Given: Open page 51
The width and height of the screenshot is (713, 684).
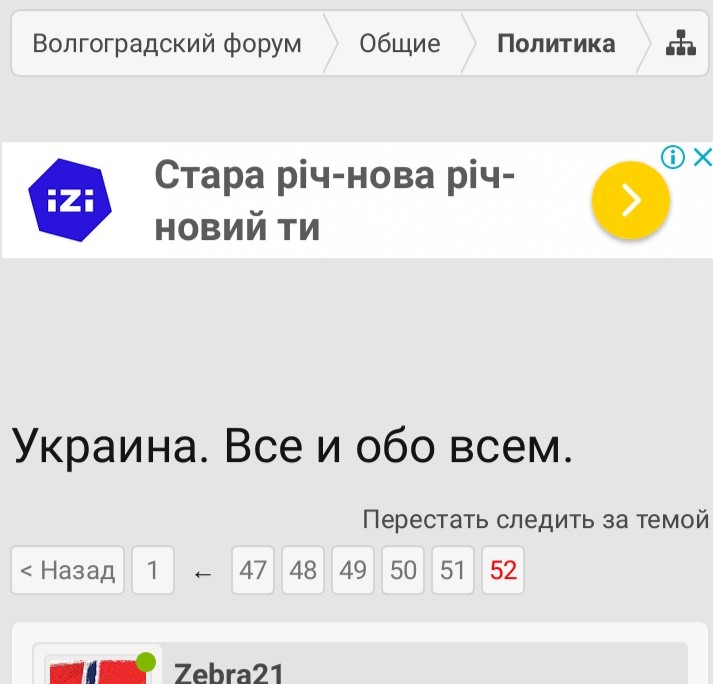Looking at the screenshot, I should (x=453, y=571).
